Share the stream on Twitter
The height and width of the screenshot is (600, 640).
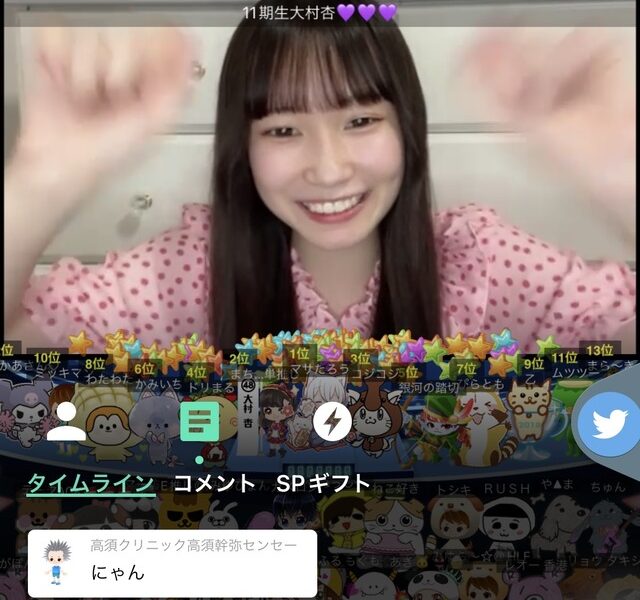pos(610,424)
